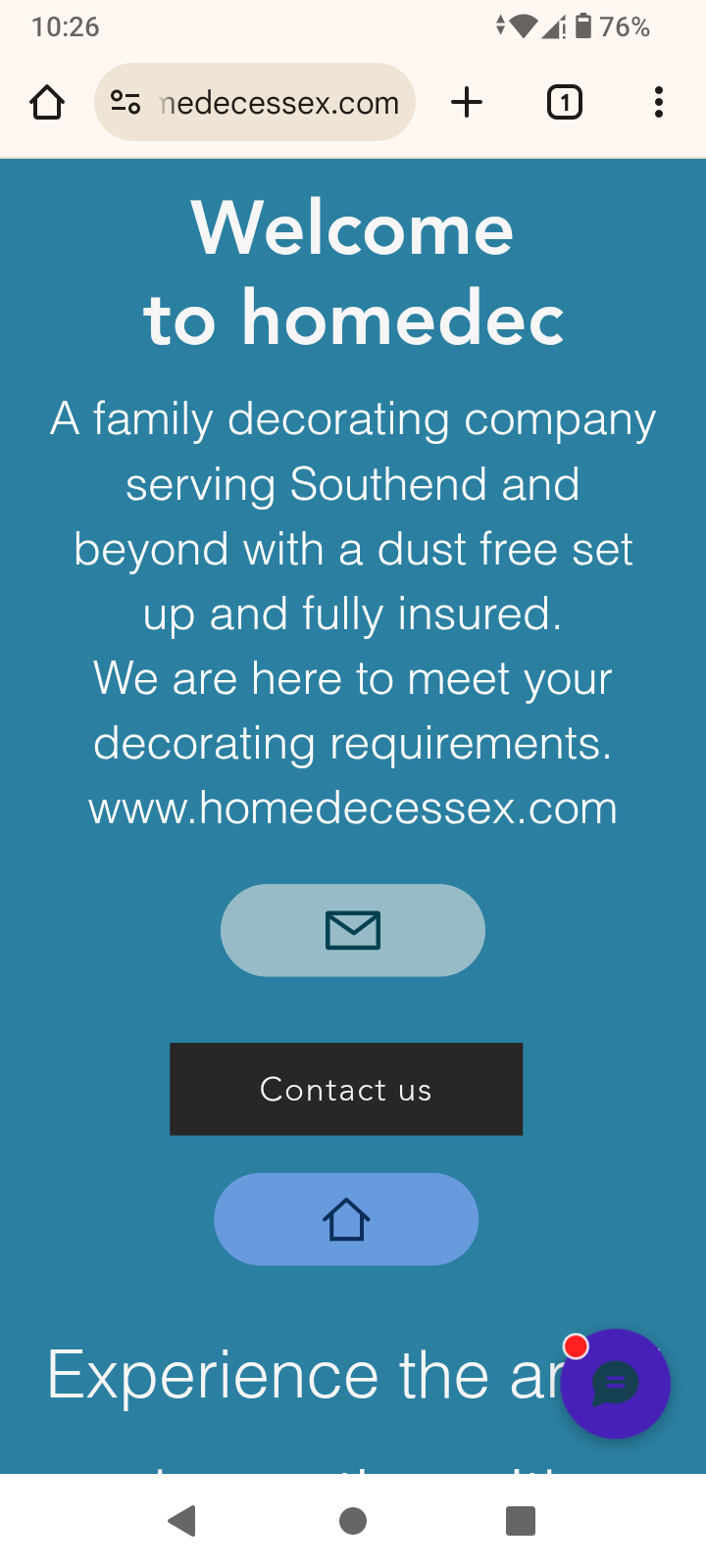Tap the email envelope button
The height and width of the screenshot is (1568, 706).
(353, 930)
